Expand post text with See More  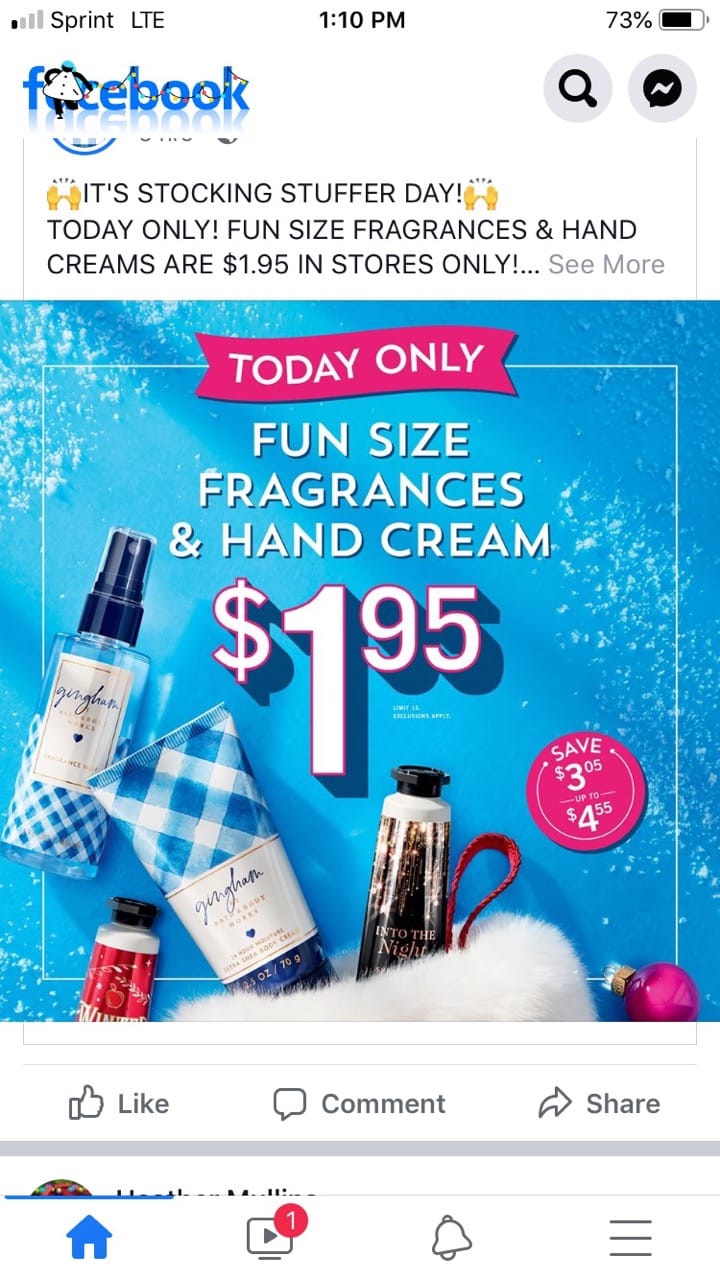pyautogui.click(x=606, y=265)
